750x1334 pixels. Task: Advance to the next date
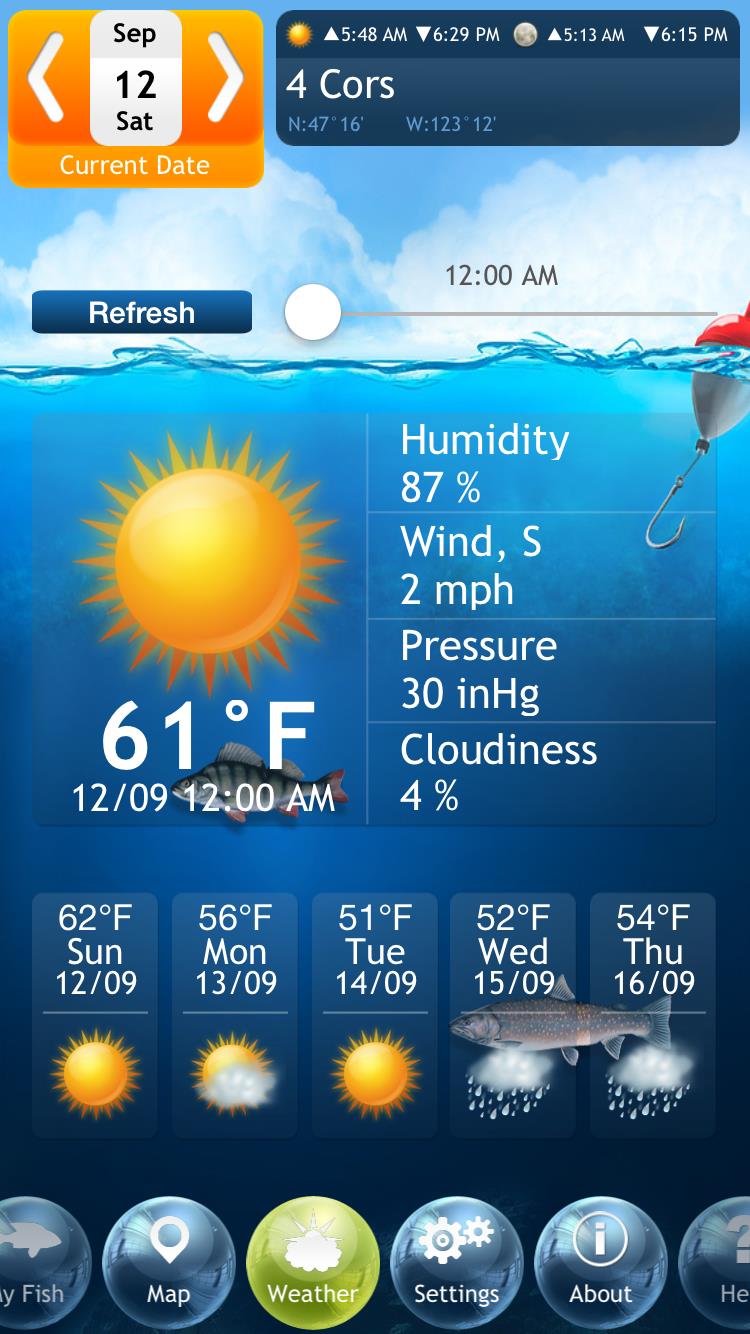226,78
